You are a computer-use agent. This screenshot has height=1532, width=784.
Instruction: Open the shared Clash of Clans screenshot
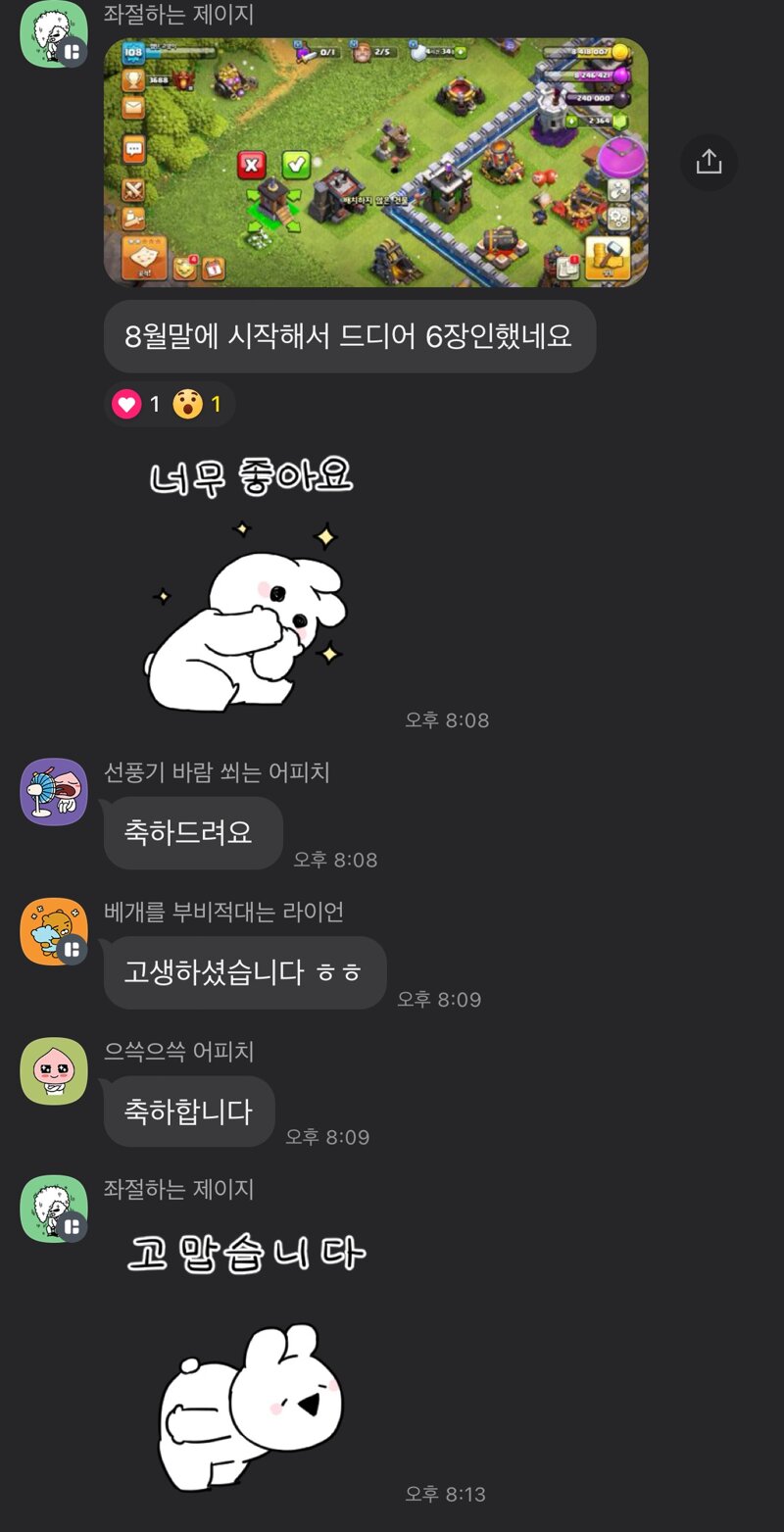(x=376, y=163)
